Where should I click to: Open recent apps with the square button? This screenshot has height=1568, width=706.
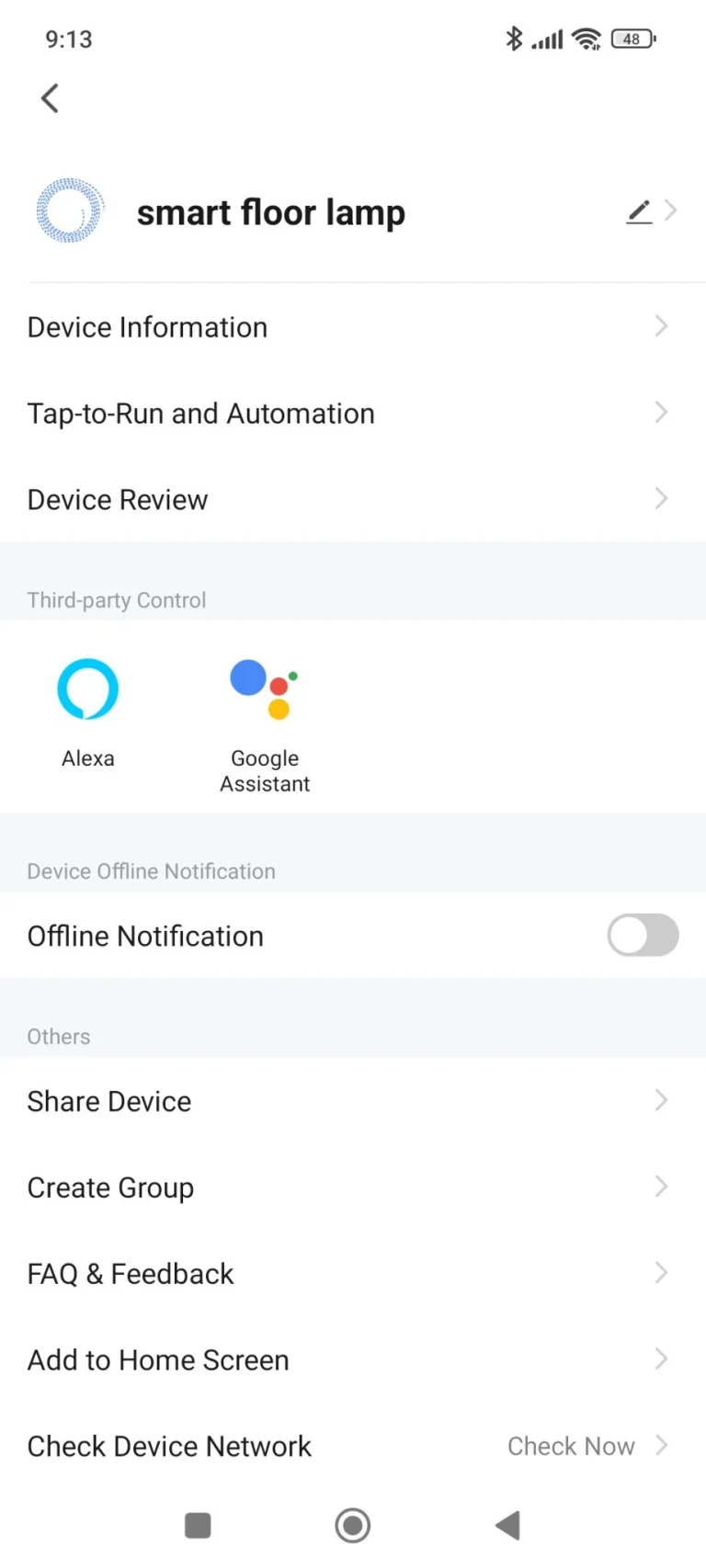click(198, 1526)
